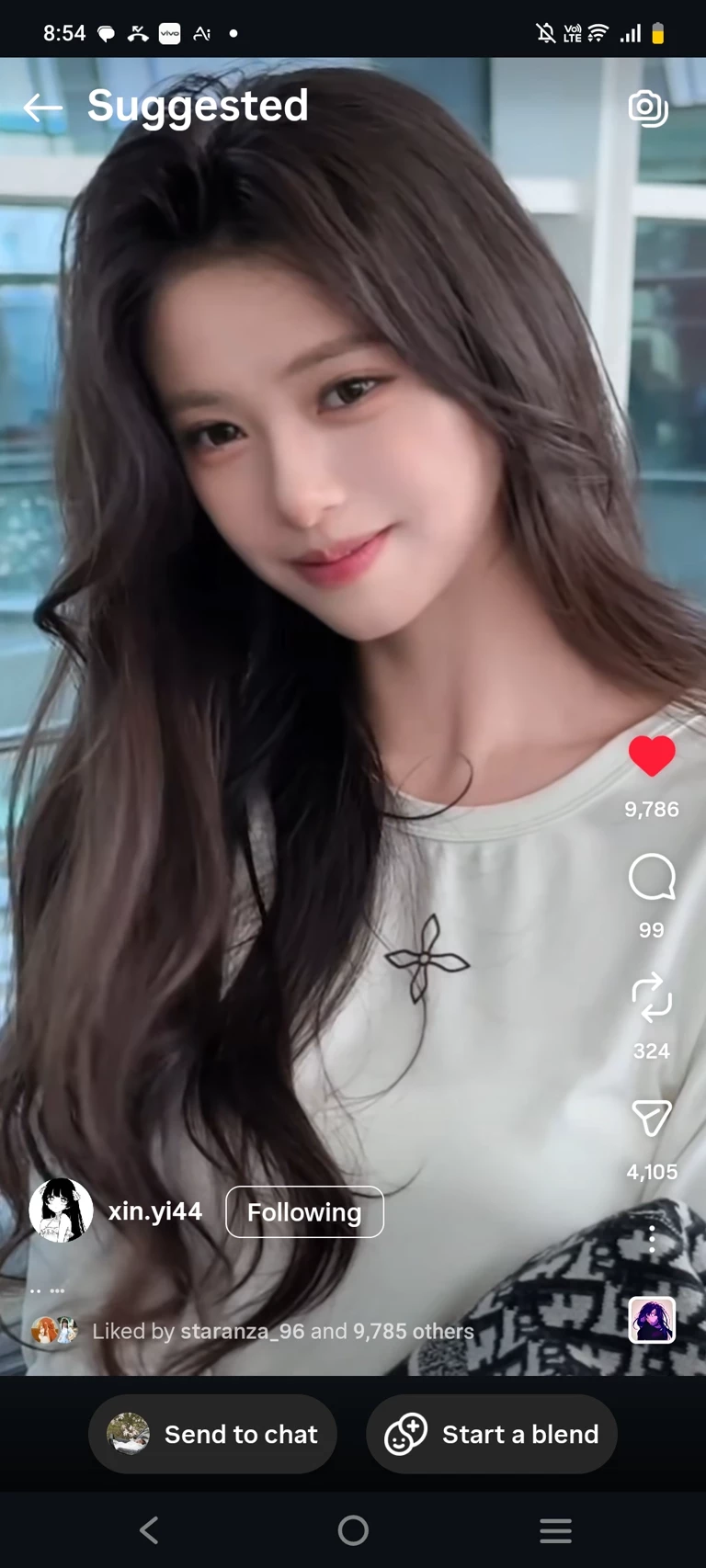
Task: Open comments on this reel
Action: (652, 877)
